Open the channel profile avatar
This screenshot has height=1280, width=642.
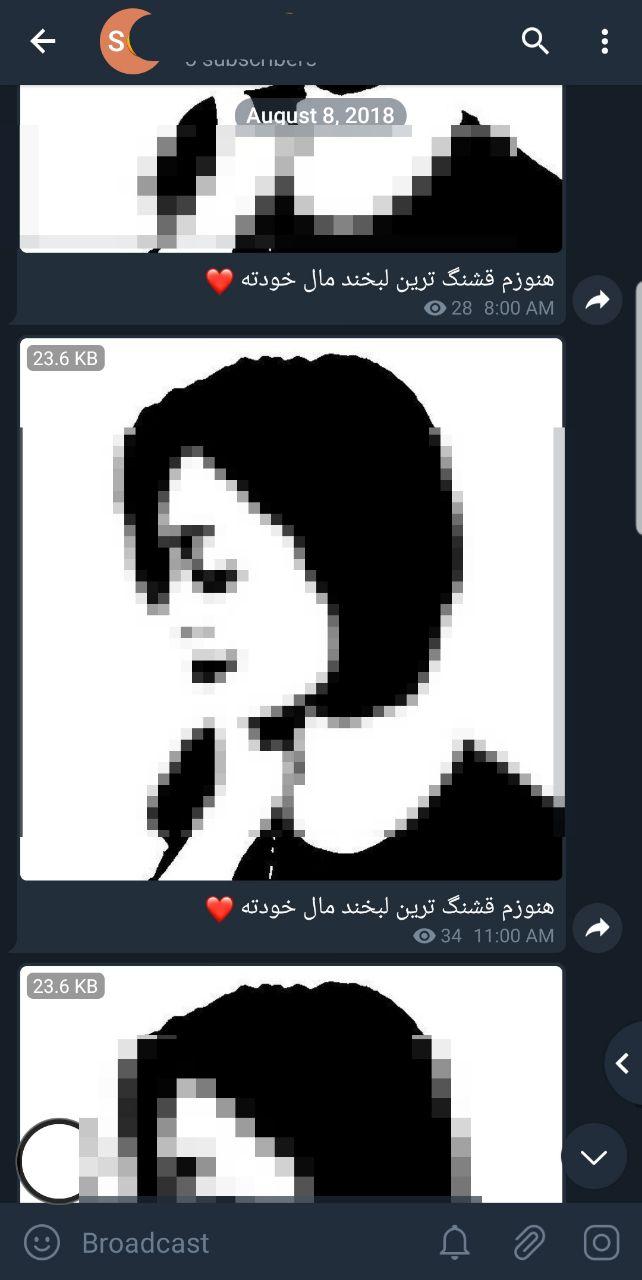tap(130, 41)
